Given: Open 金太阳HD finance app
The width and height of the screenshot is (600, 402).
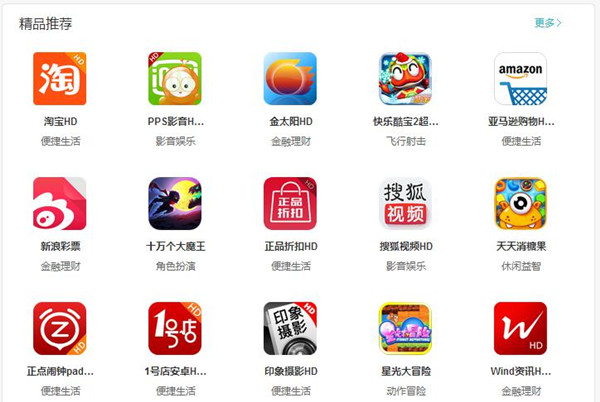Looking at the screenshot, I should point(291,79).
